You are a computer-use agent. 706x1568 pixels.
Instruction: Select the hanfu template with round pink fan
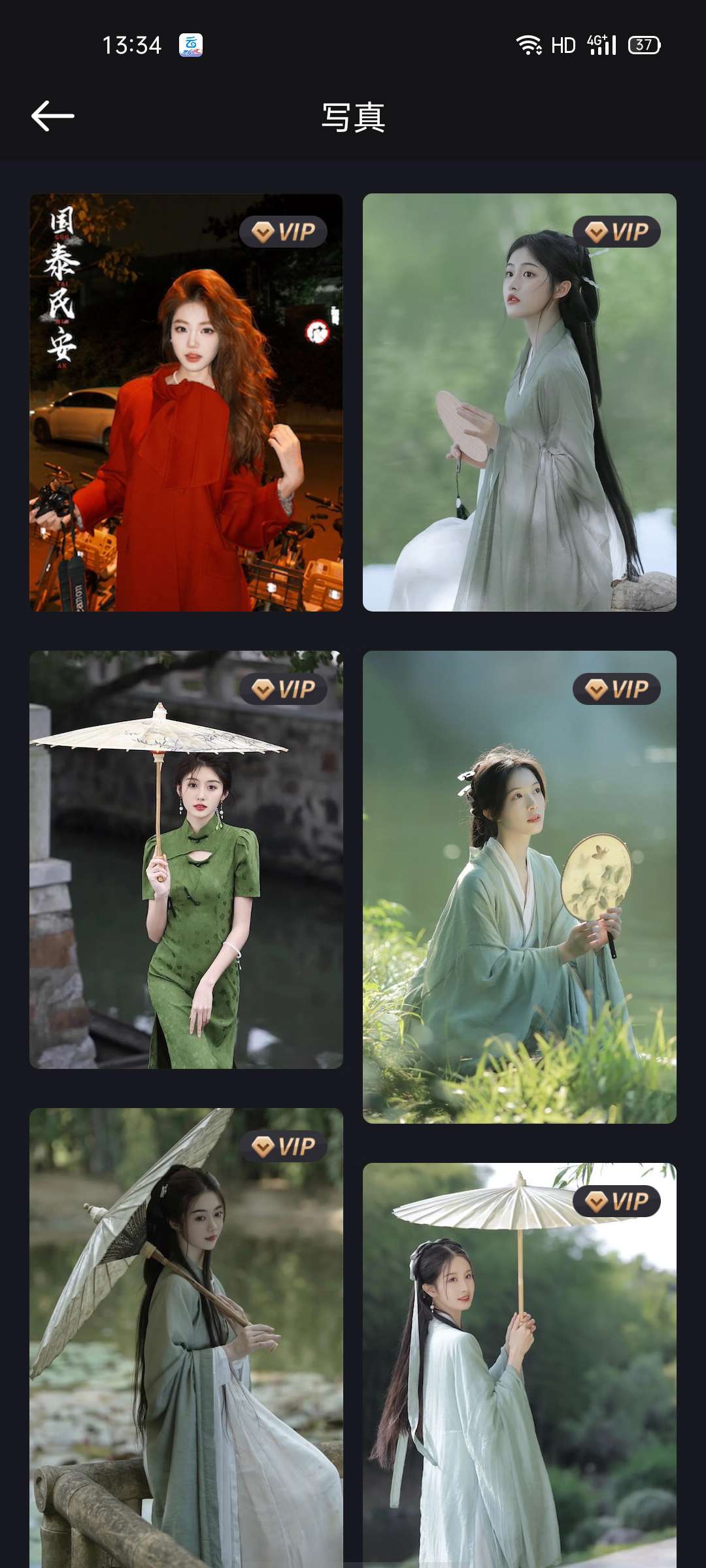tap(519, 402)
